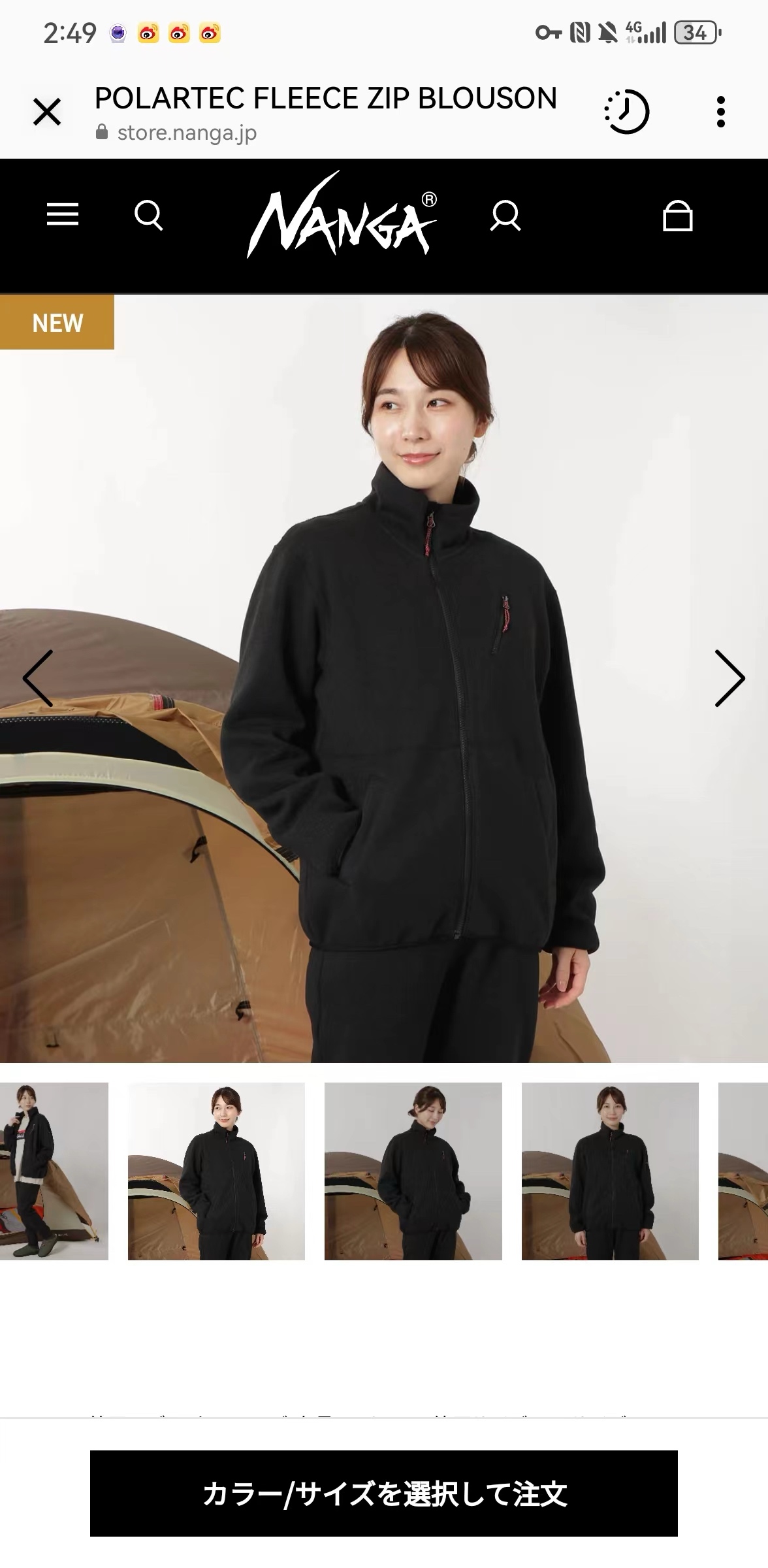
Task: Select thumbnail with hand in pocket pose
Action: coord(413,1171)
